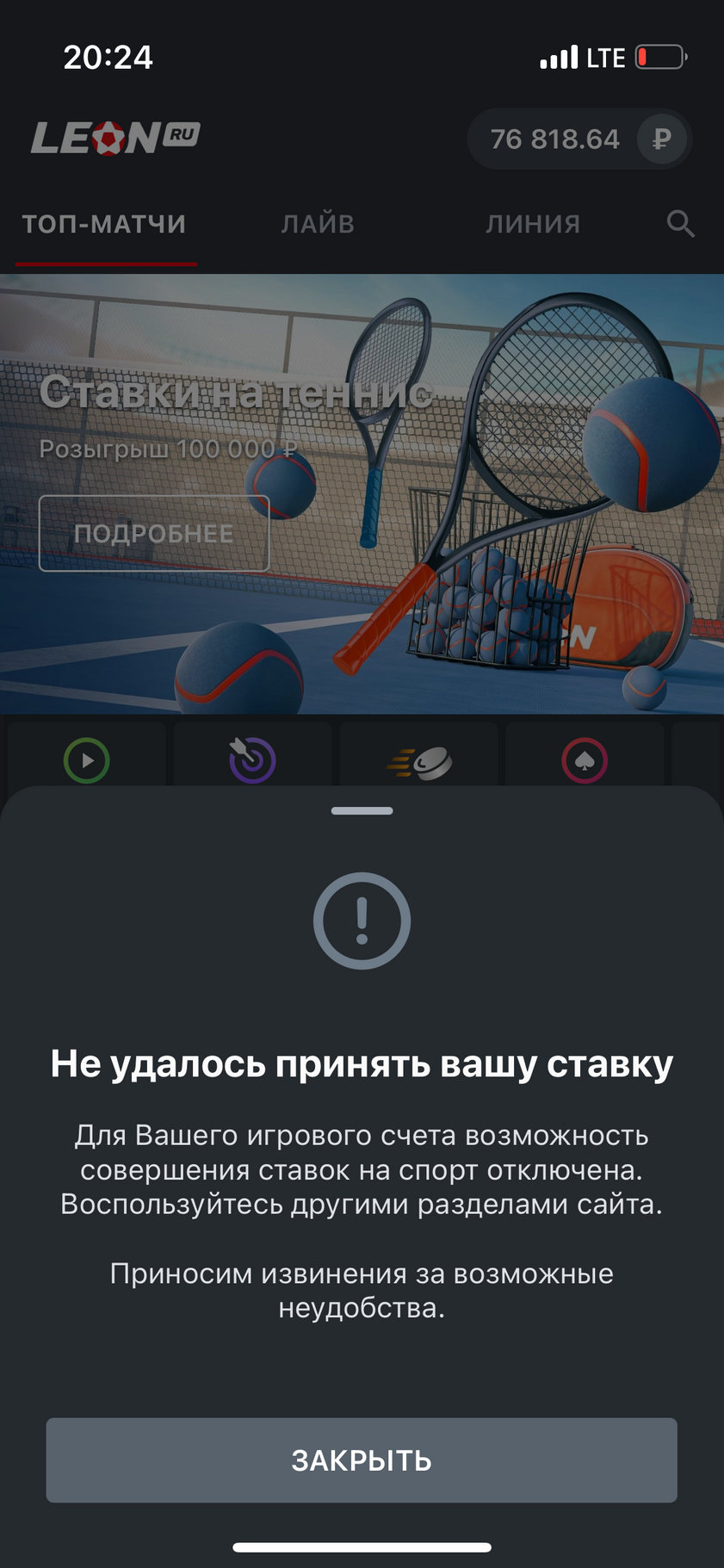The height and width of the screenshot is (1568, 724).
Task: Switch to the ЛАЙВ tab
Action: [318, 224]
